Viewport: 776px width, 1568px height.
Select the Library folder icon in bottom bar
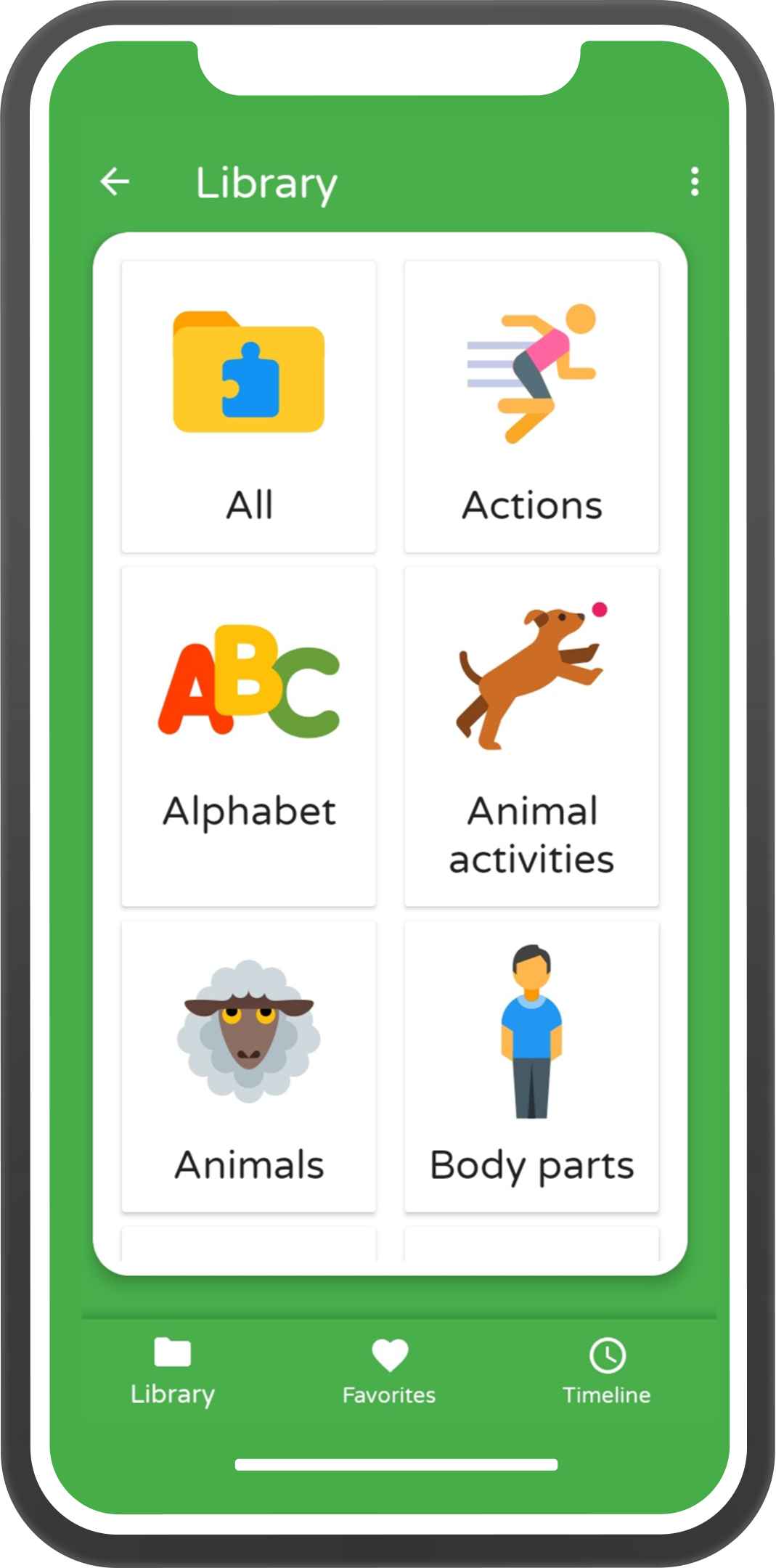click(x=171, y=1350)
